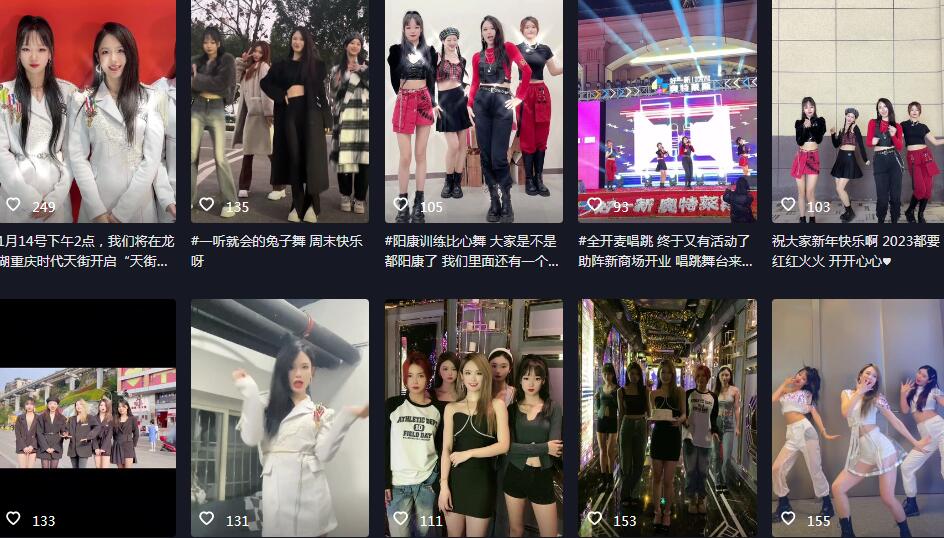Open the white jacket video with 131 likes

pyautogui.click(x=279, y=418)
